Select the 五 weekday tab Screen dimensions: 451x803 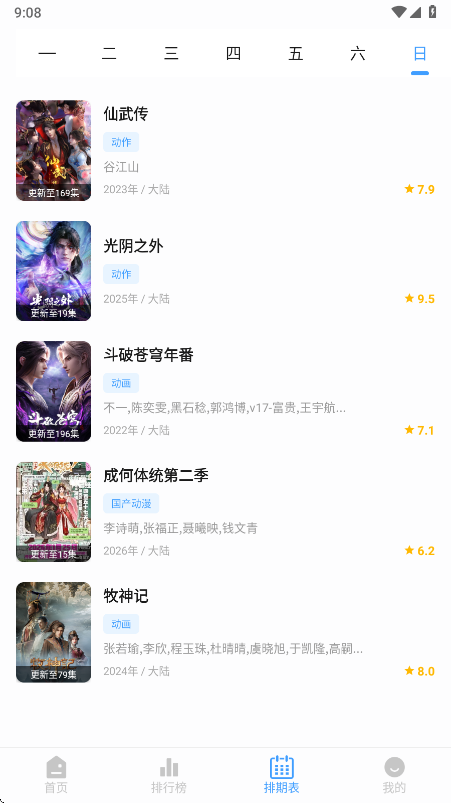(x=295, y=53)
